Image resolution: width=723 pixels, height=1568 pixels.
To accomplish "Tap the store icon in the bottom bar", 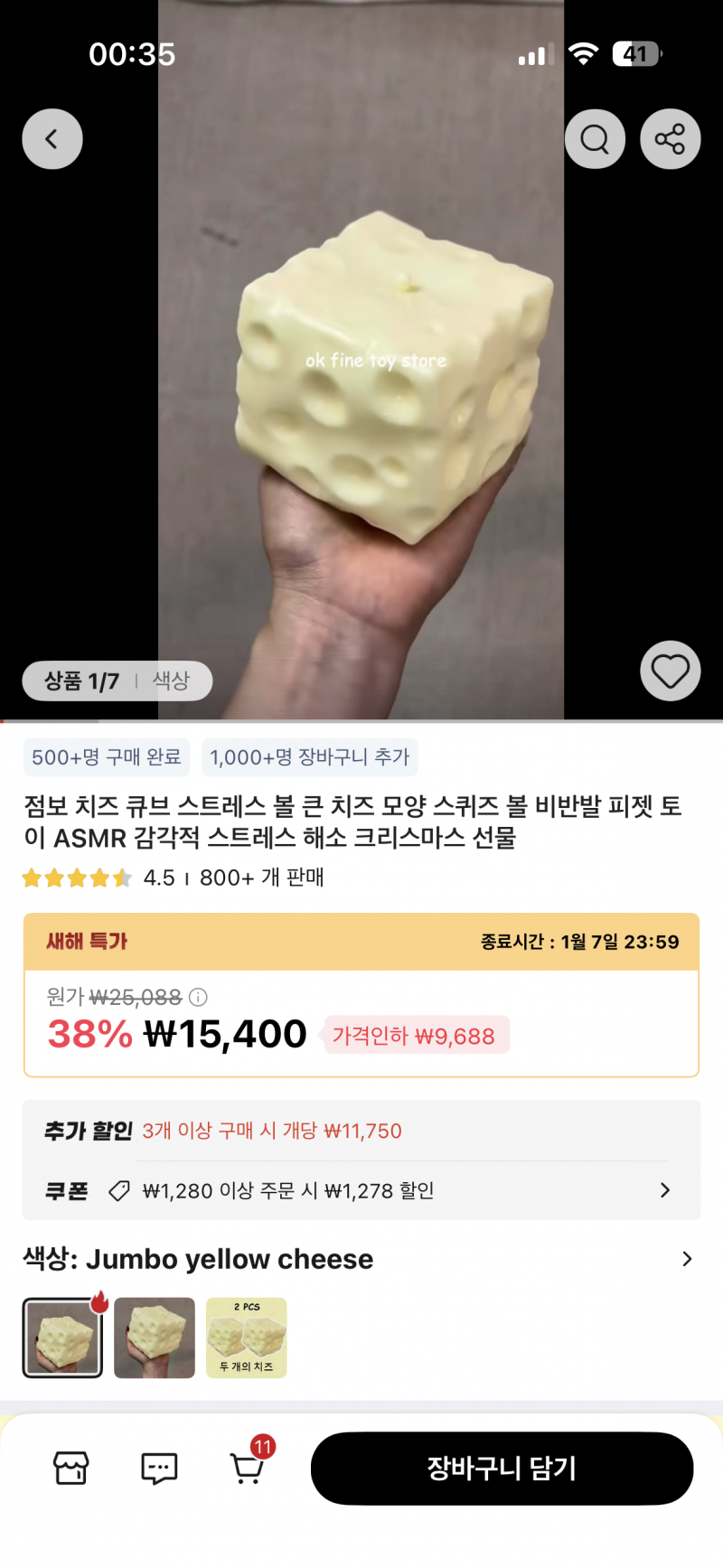I will pos(72,1469).
